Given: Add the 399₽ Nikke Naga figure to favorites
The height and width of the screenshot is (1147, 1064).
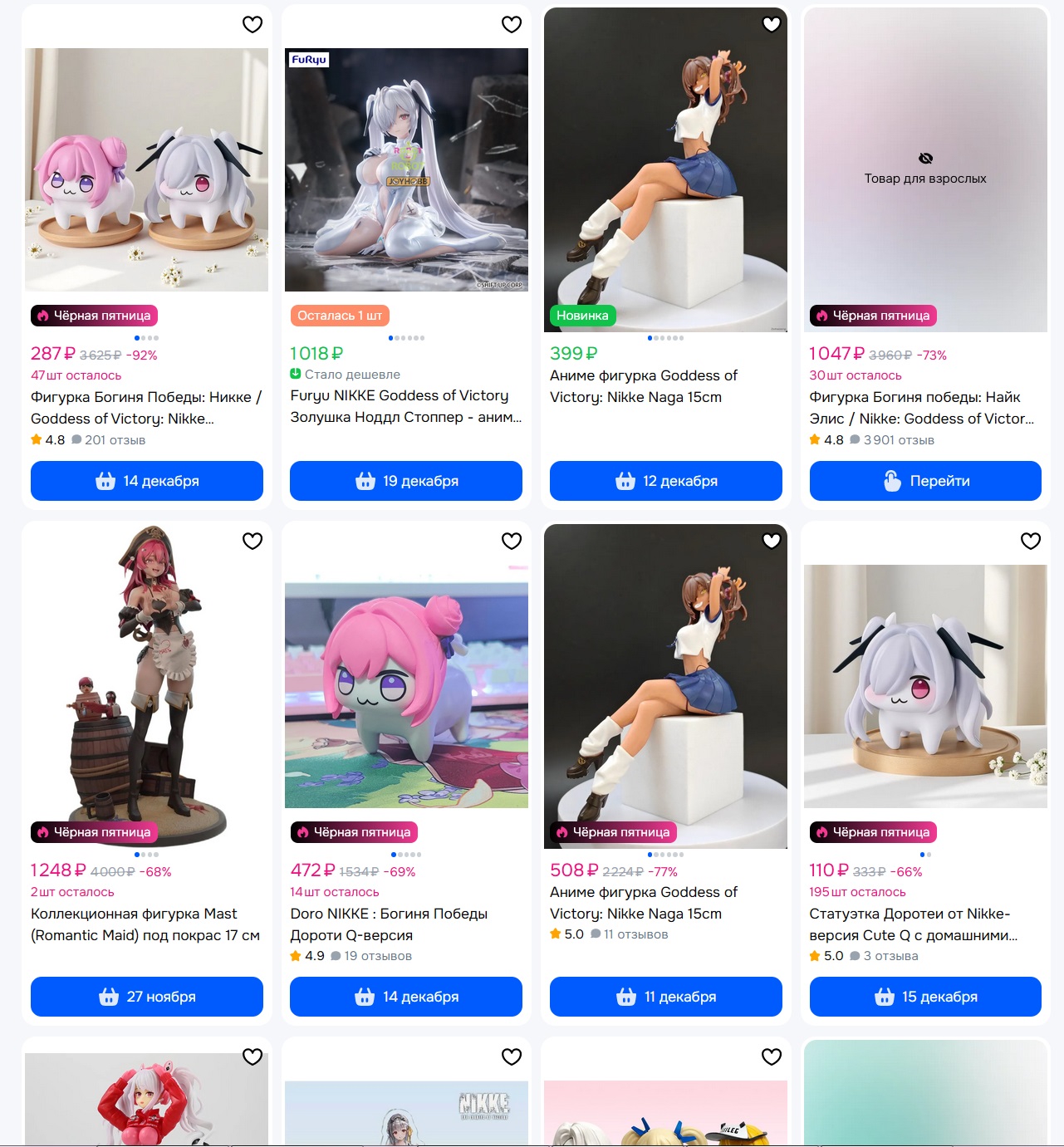Looking at the screenshot, I should 772,25.
